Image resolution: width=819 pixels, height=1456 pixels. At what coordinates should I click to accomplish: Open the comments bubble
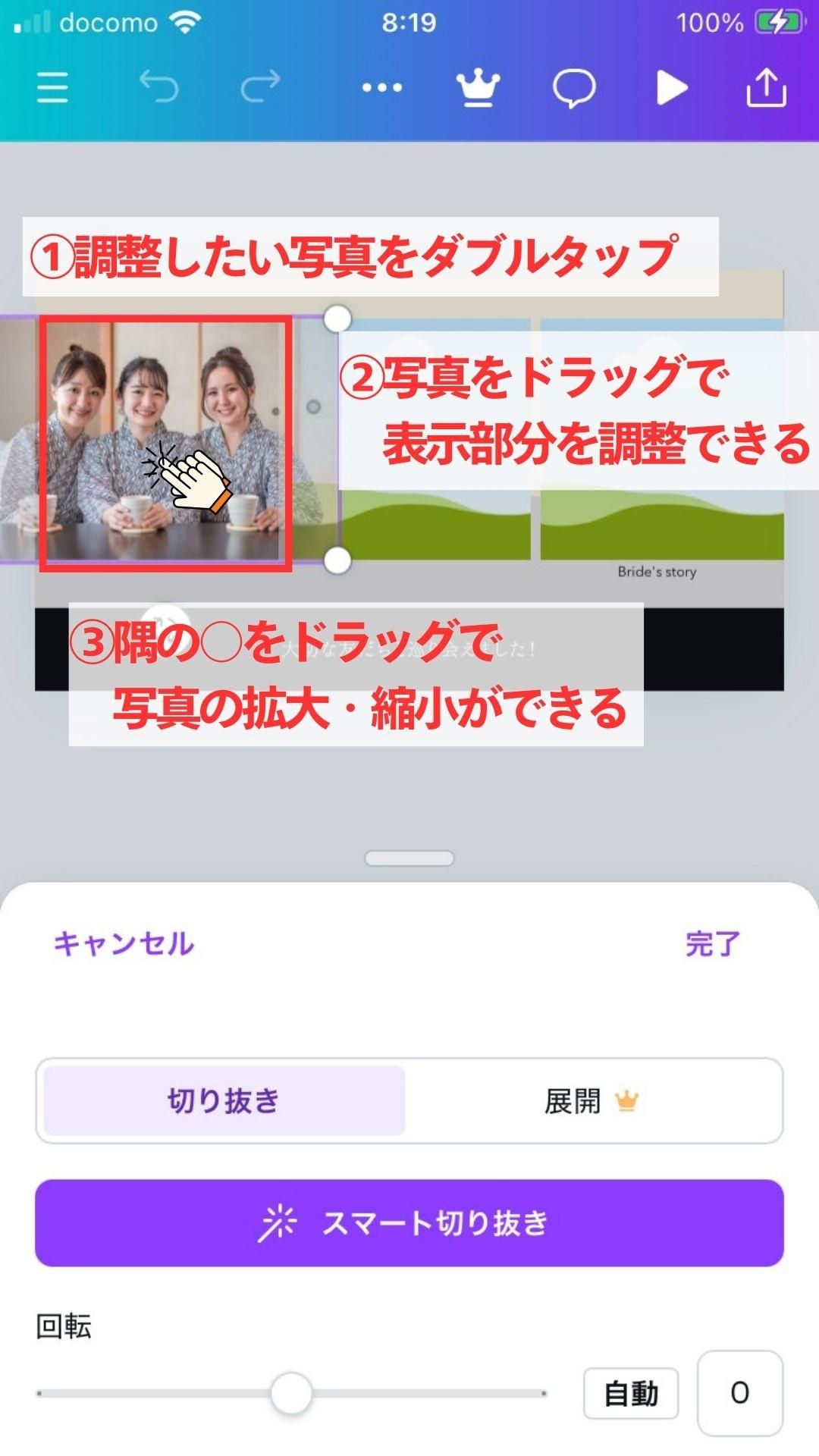574,88
